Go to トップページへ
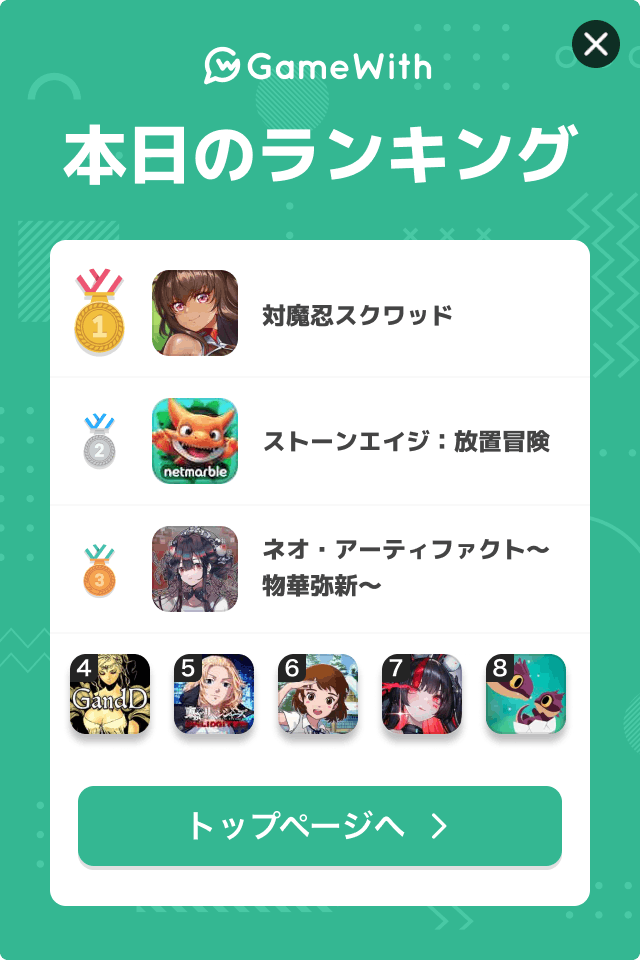This screenshot has width=640, height=960. point(320,826)
